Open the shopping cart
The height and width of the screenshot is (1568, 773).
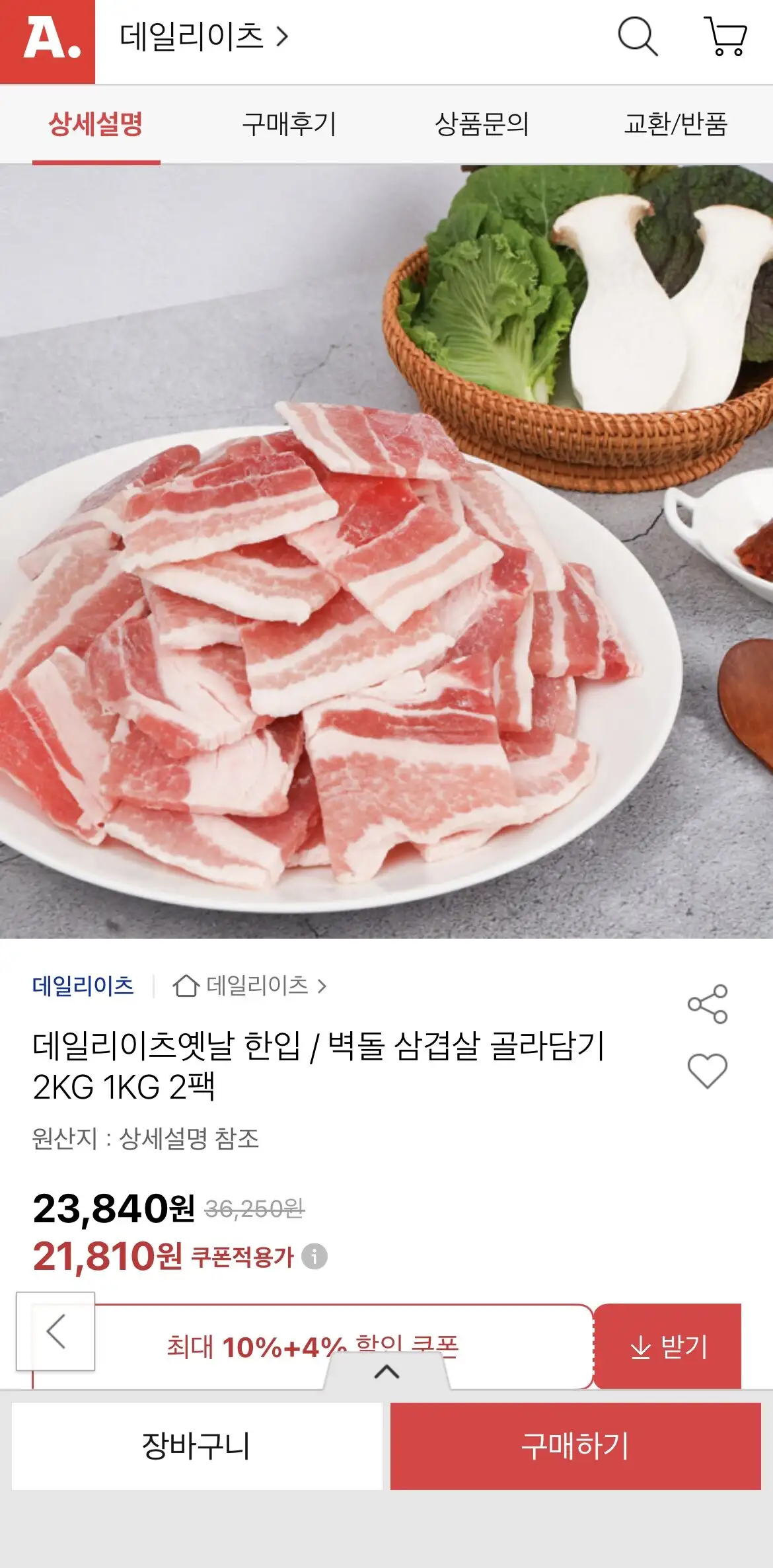(725, 37)
